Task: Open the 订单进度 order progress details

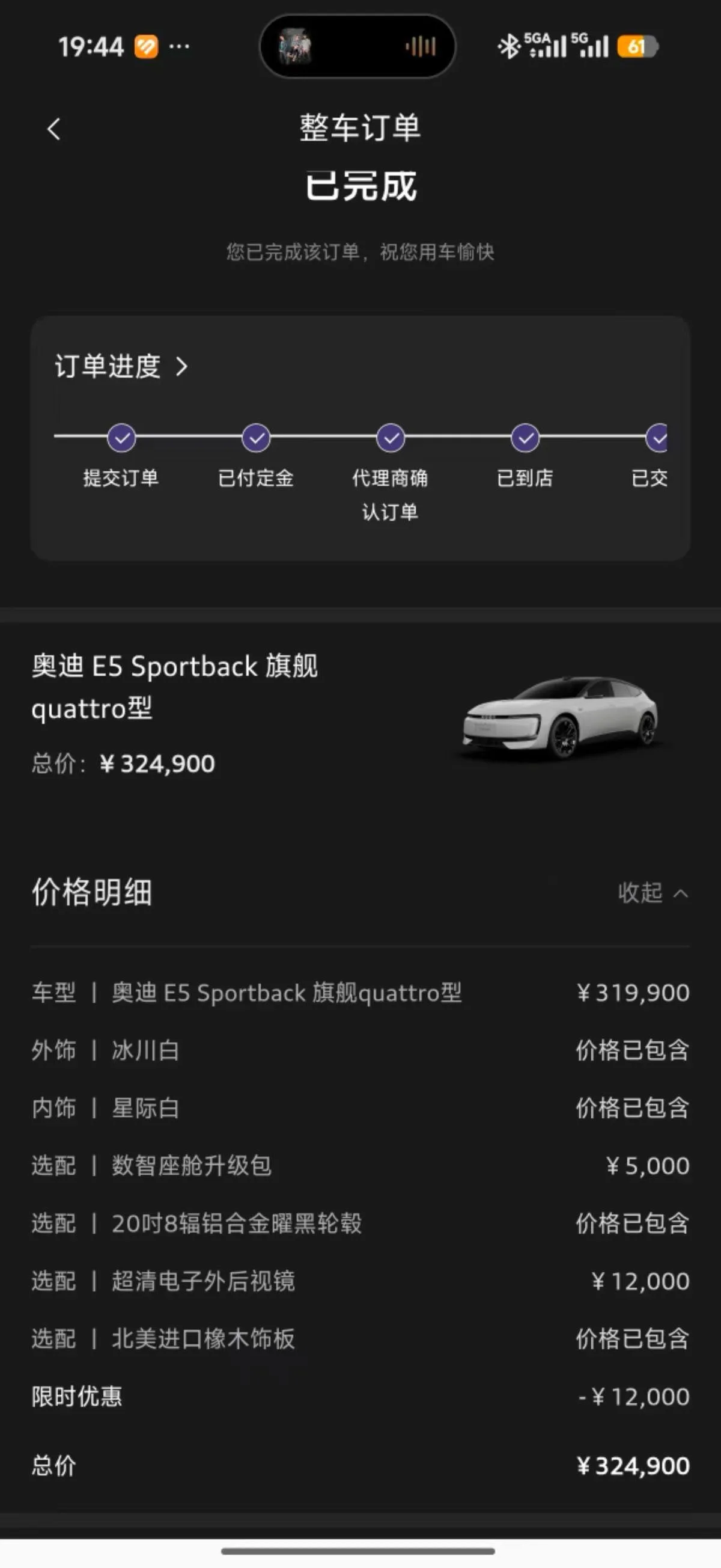Action: tap(121, 366)
